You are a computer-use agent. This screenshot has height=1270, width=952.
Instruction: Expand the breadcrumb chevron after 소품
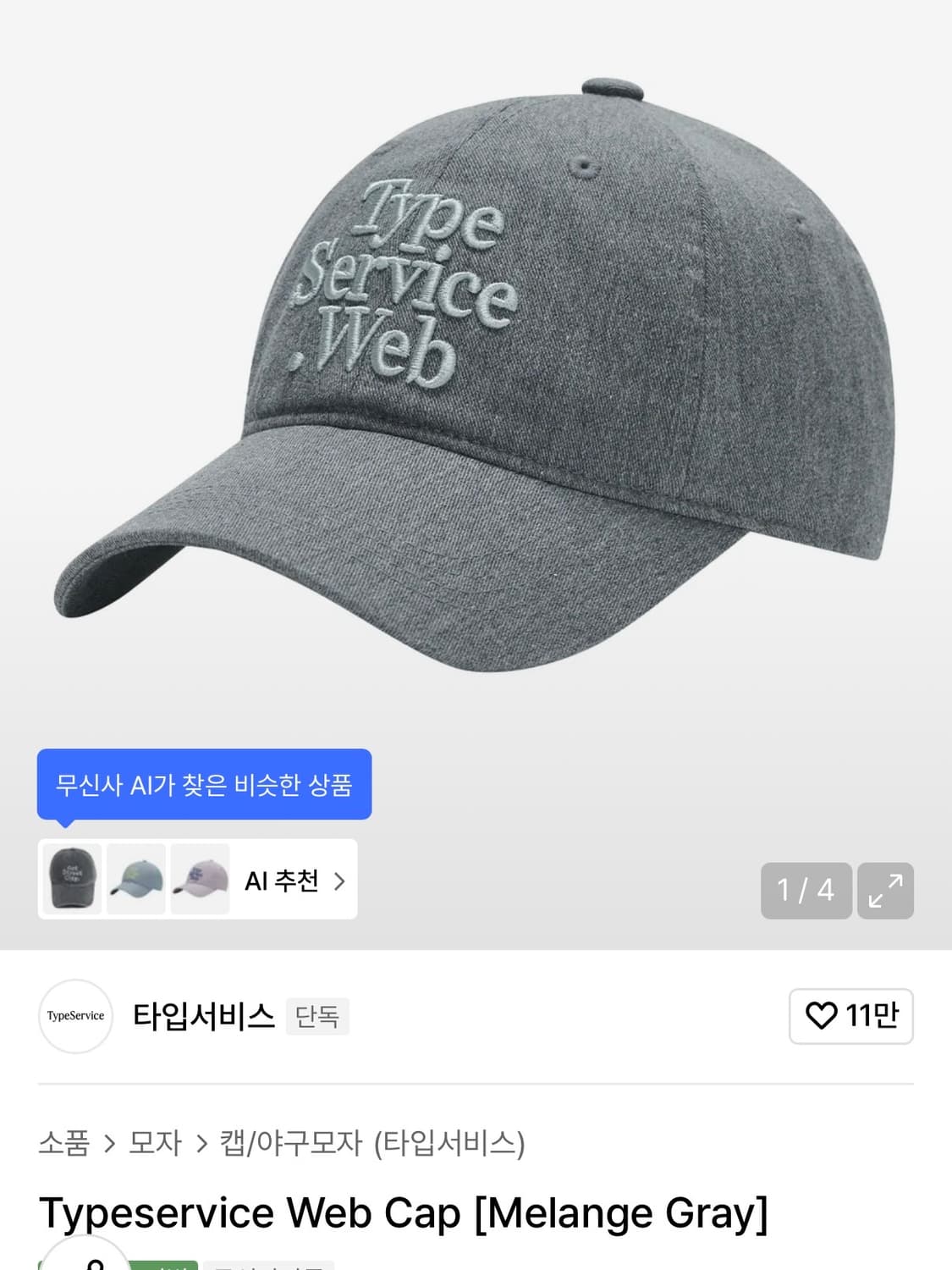click(x=110, y=1143)
